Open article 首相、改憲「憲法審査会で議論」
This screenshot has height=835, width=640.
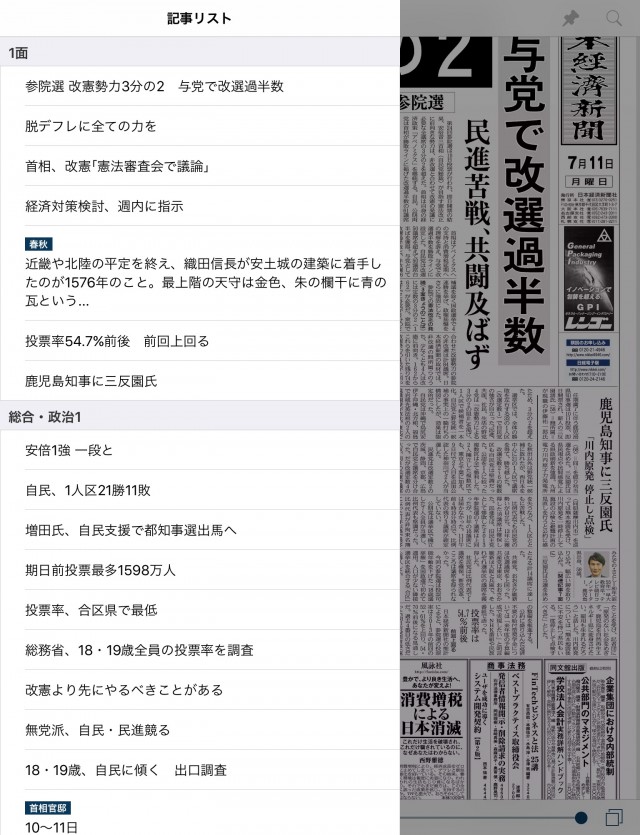[x=200, y=166]
